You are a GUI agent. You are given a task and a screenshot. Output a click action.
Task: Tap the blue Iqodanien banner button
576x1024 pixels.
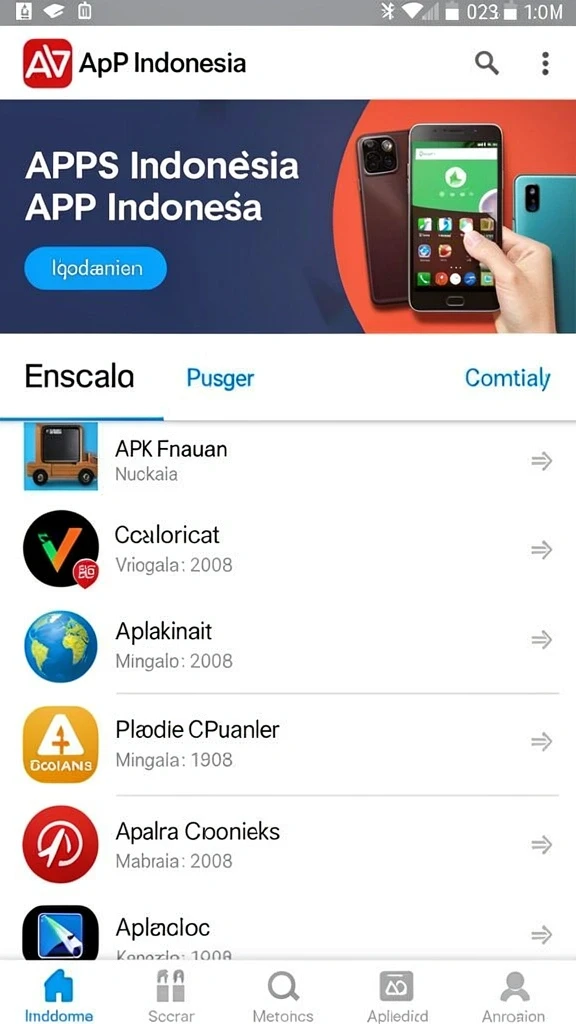click(x=95, y=268)
